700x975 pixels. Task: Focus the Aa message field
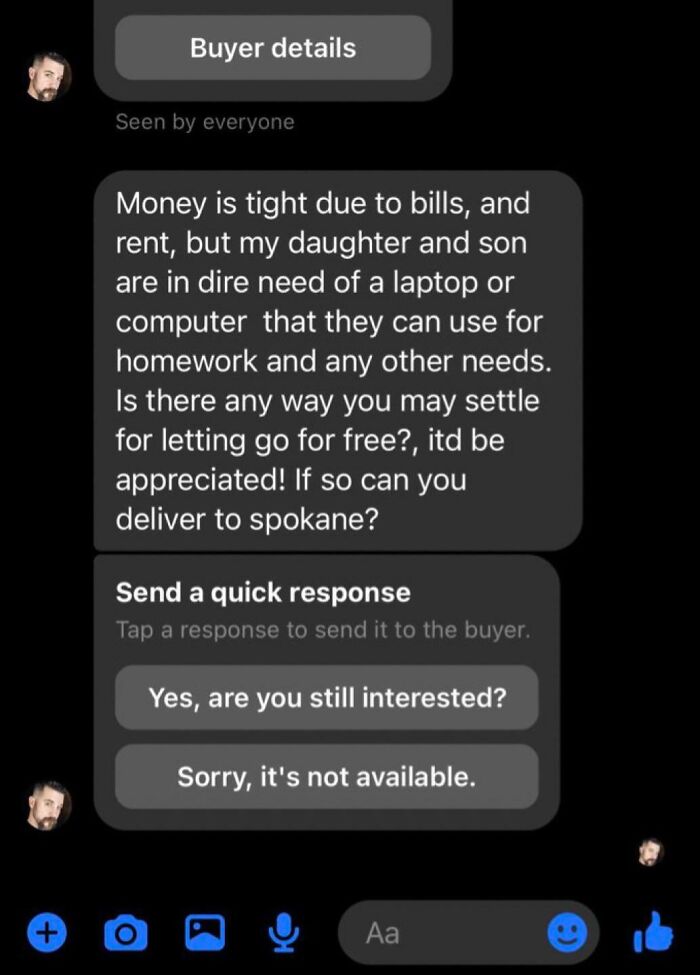[x=440, y=934]
